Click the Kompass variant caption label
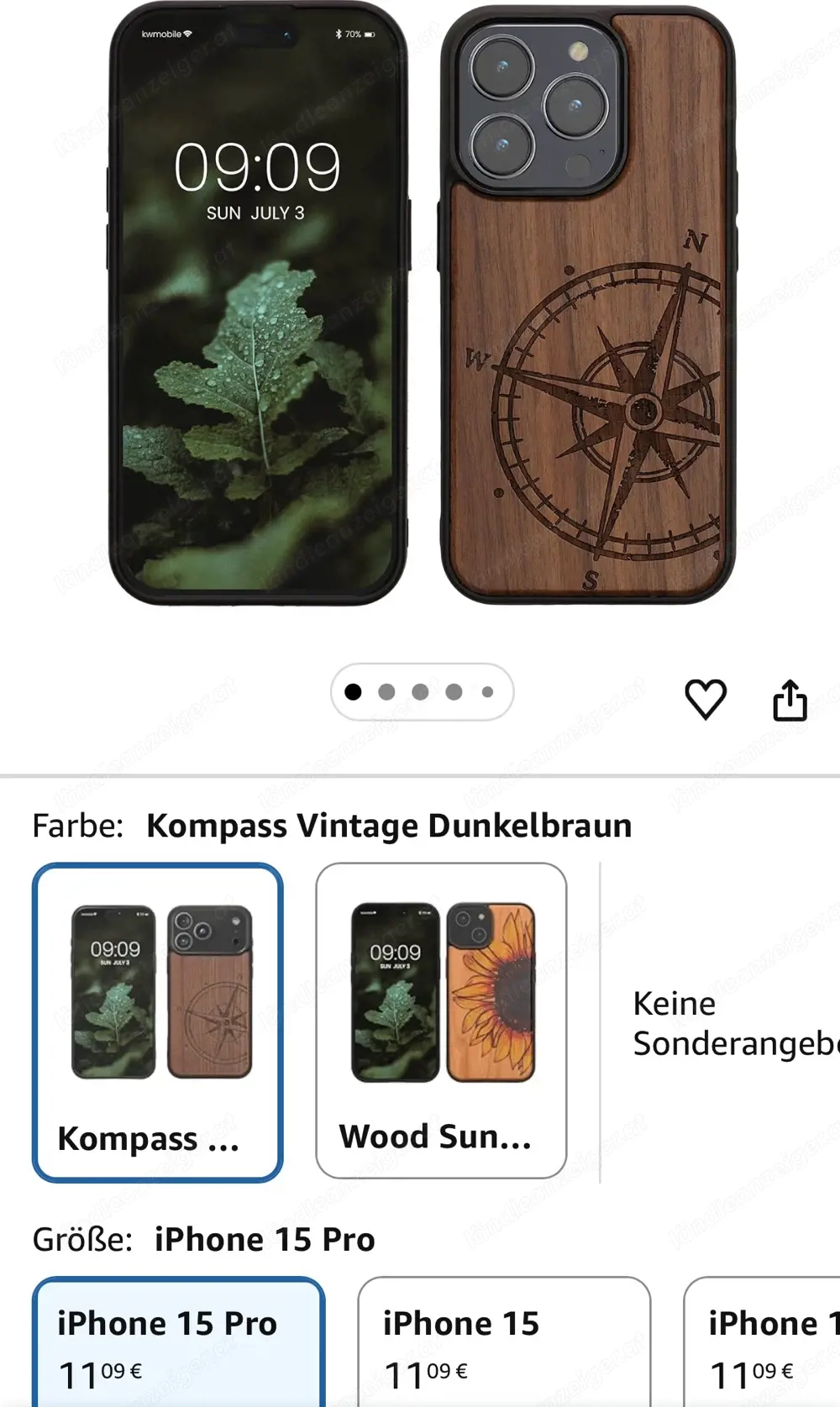Image resolution: width=840 pixels, height=1407 pixels. pyautogui.click(x=148, y=1141)
